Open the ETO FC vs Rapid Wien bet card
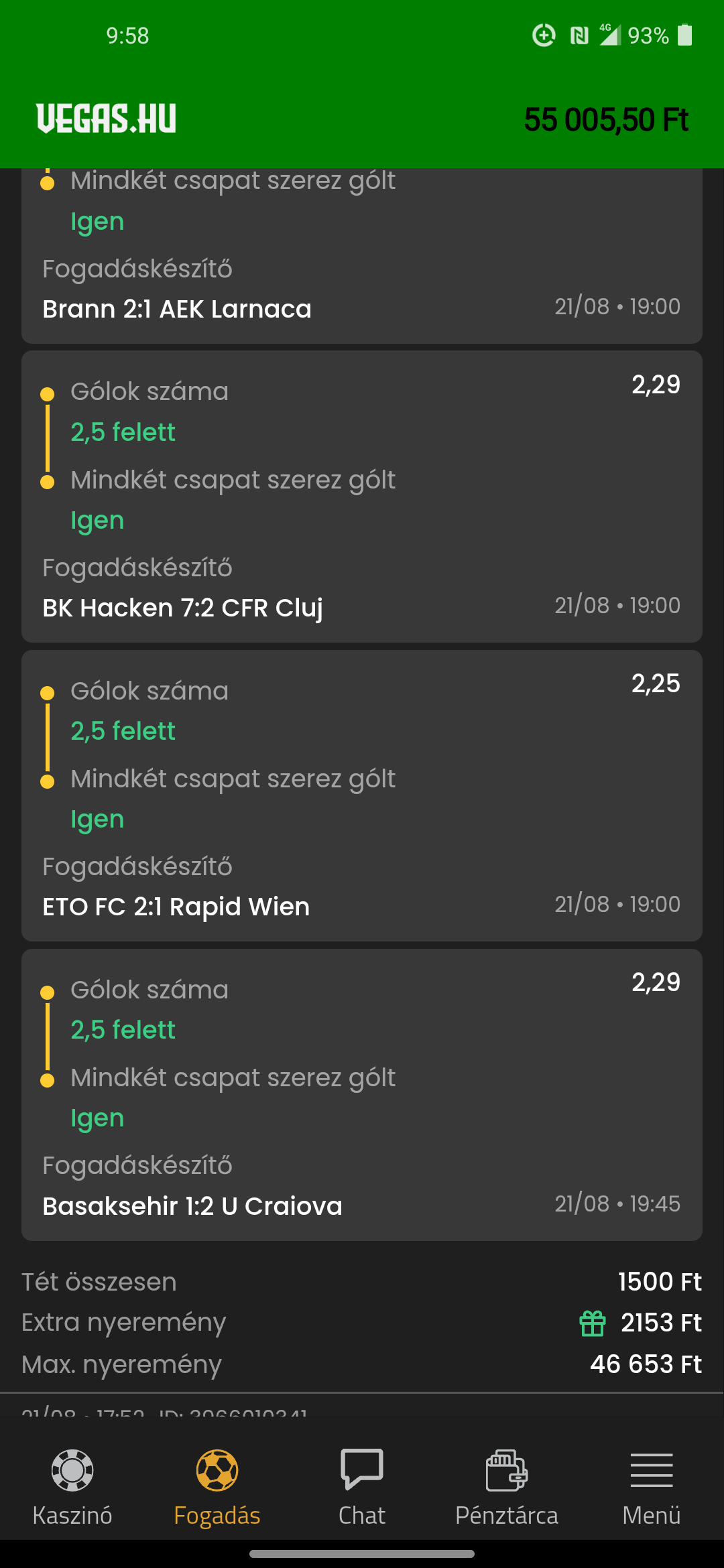Image resolution: width=724 pixels, height=1568 pixels. coord(362,796)
